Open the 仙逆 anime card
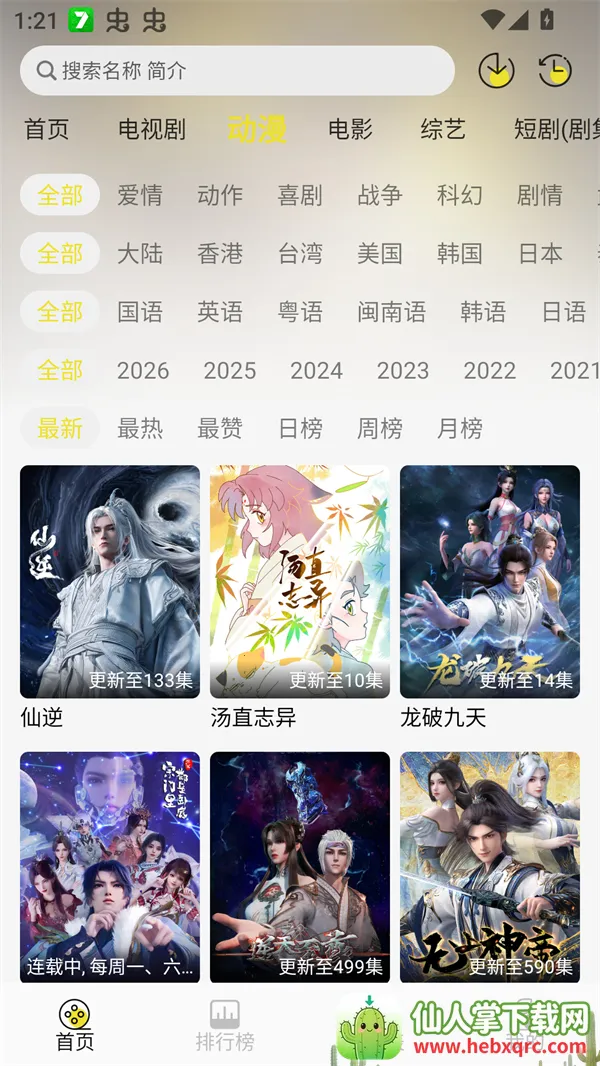 (x=110, y=582)
